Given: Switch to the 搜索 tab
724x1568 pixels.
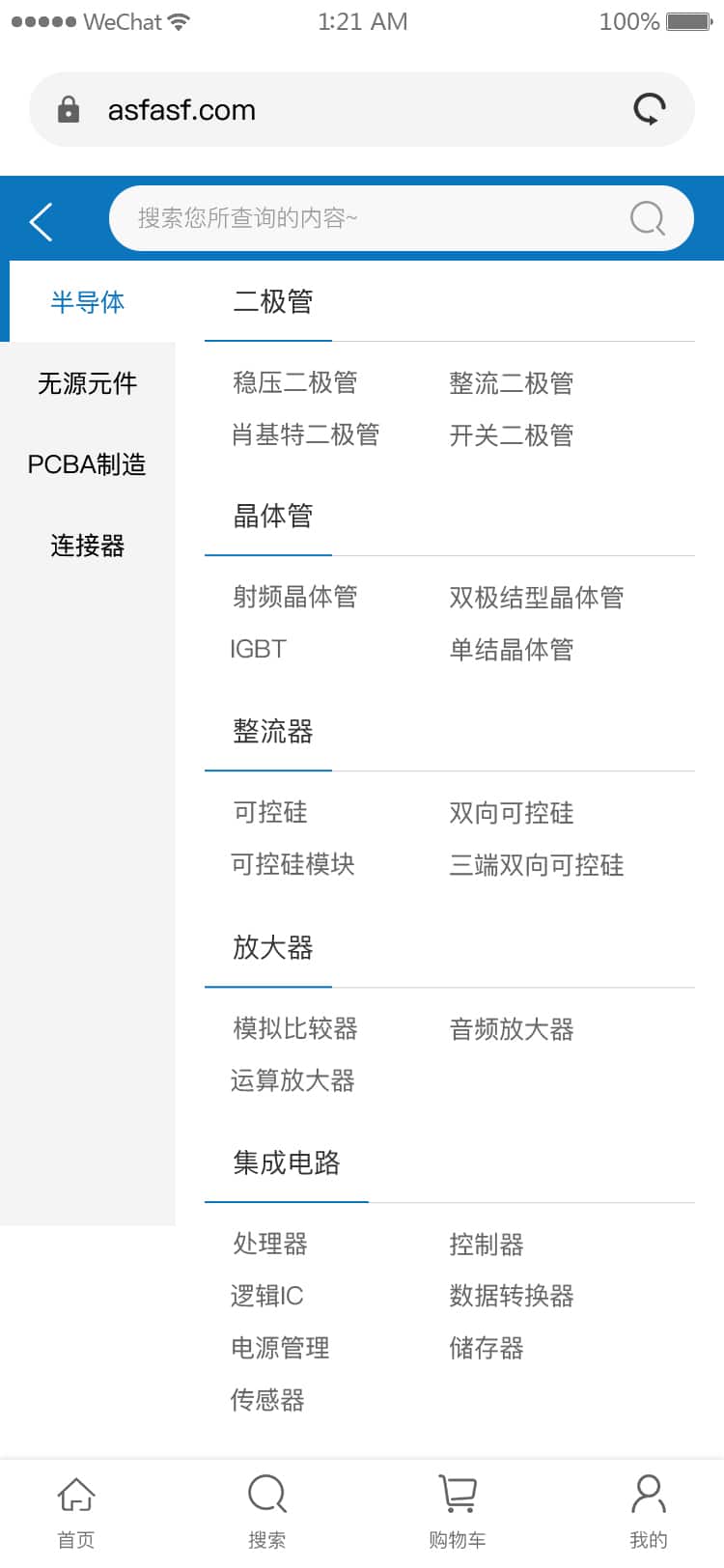Looking at the screenshot, I should click(266, 1510).
